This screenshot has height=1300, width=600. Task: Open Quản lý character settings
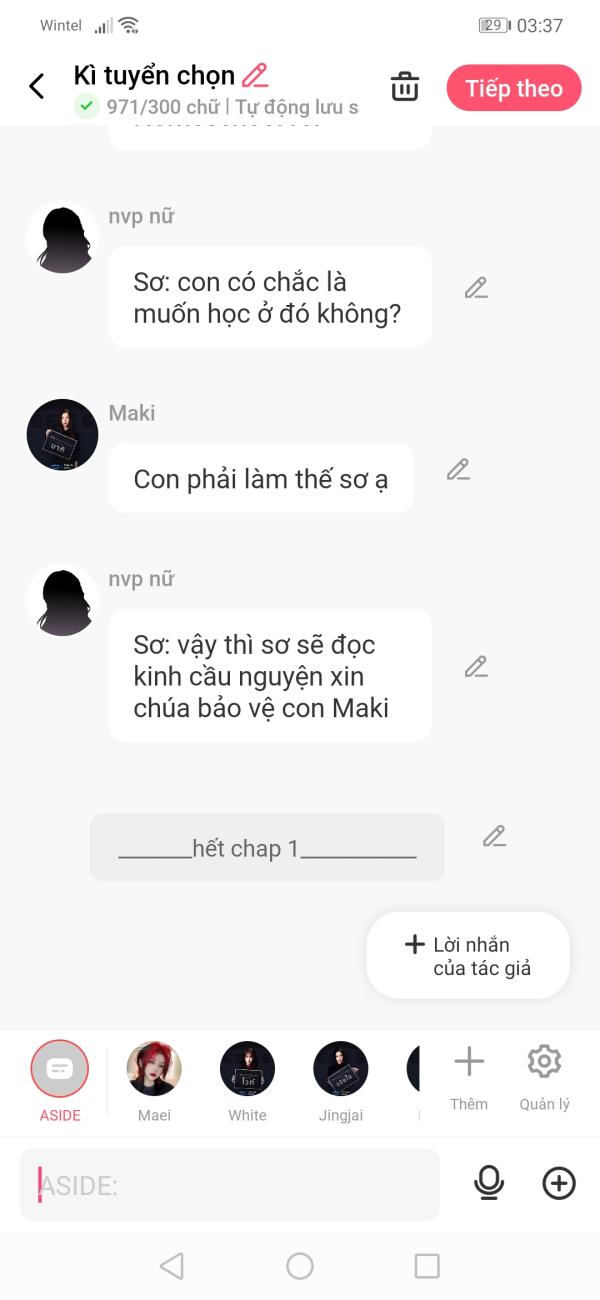[544, 1072]
